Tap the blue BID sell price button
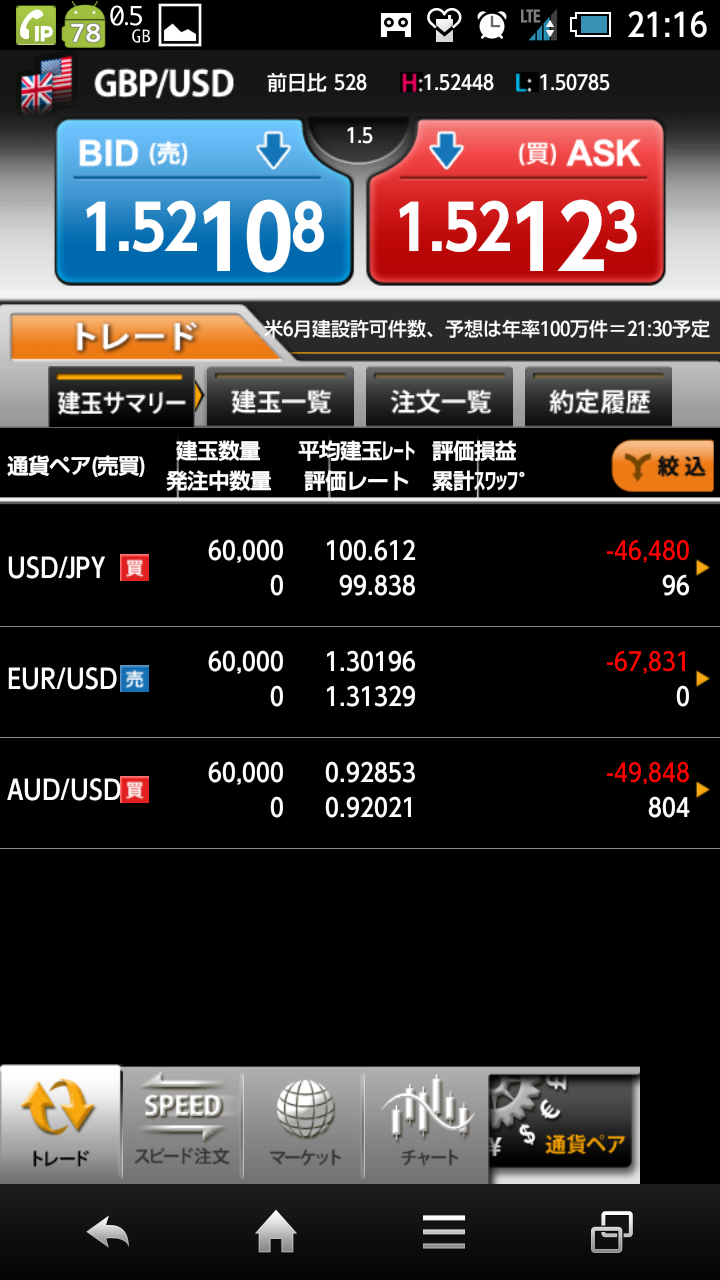The image size is (720, 1280). pos(204,203)
